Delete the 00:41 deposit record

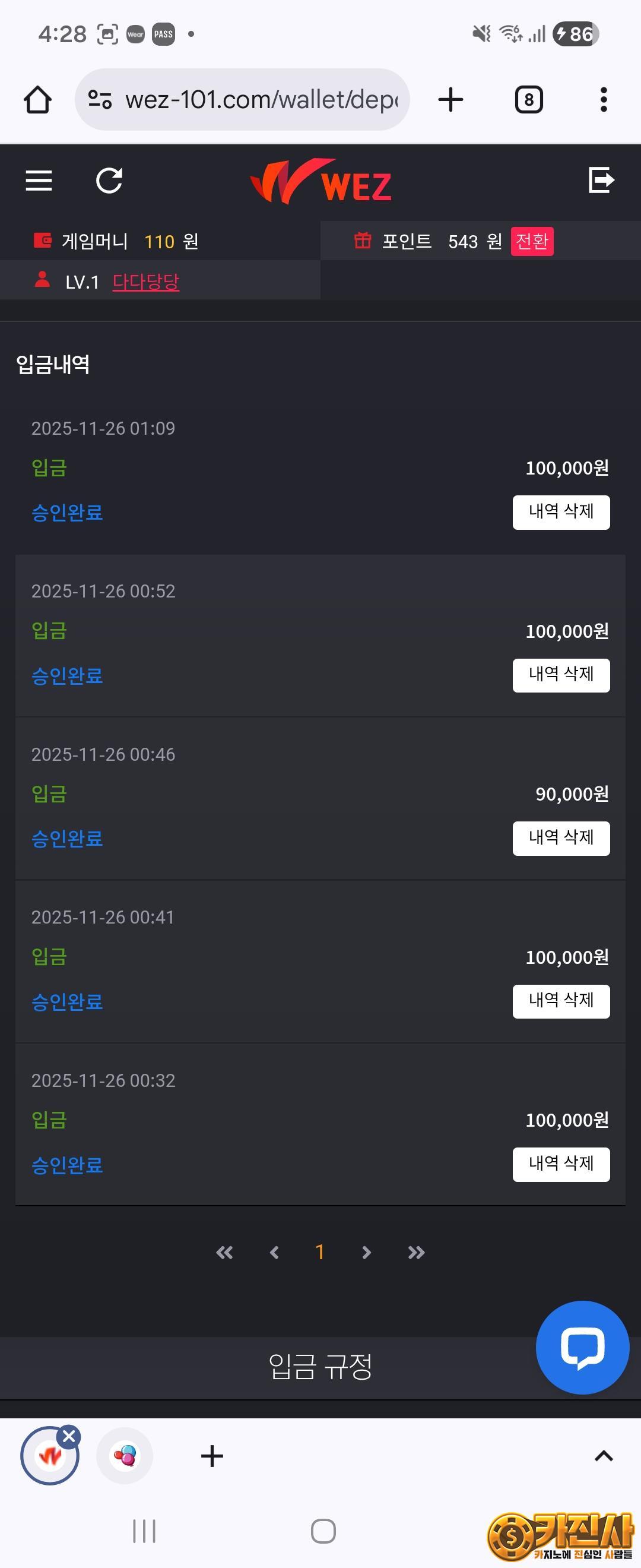(x=561, y=1001)
